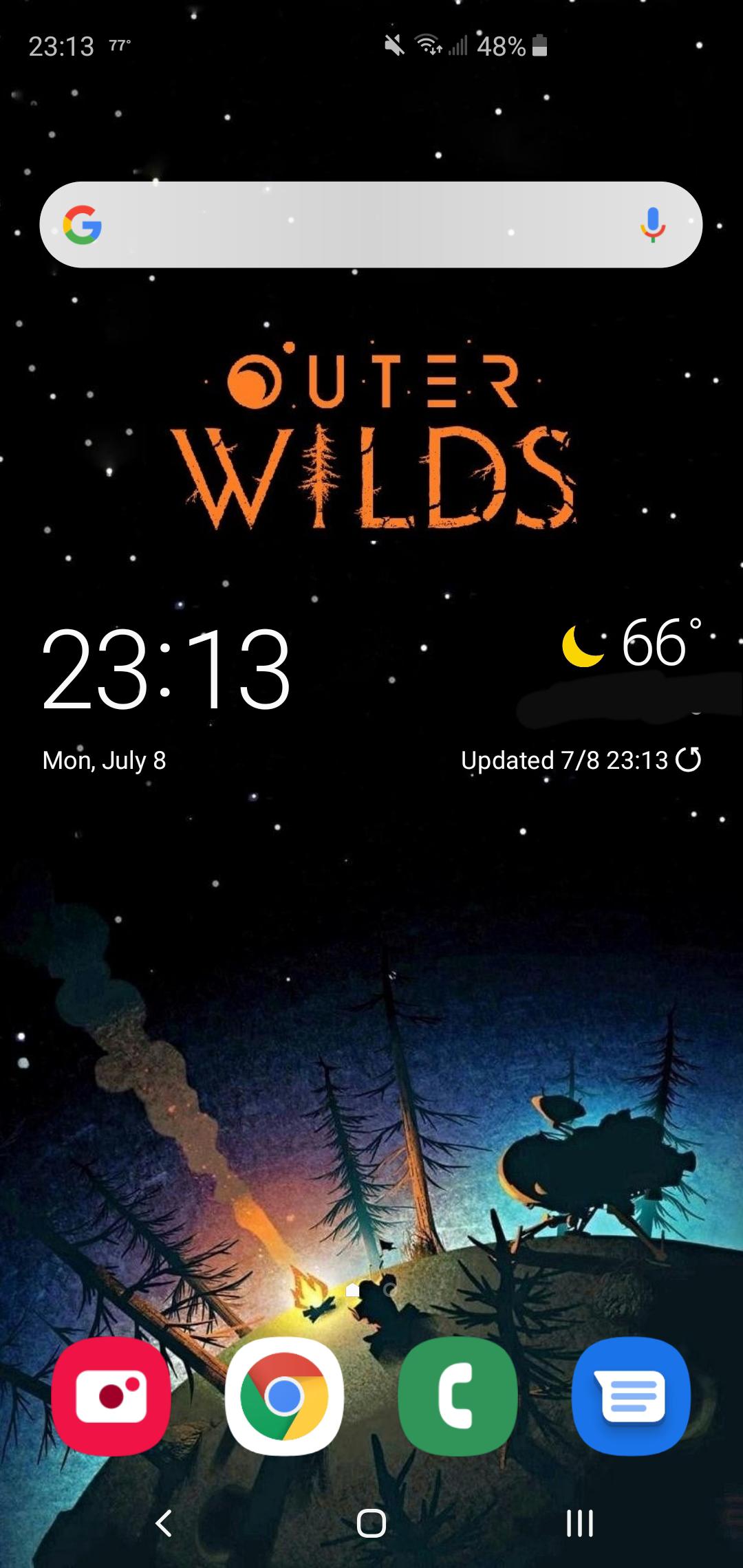
Task: Show recent apps from the navigation bar
Action: tap(579, 1523)
